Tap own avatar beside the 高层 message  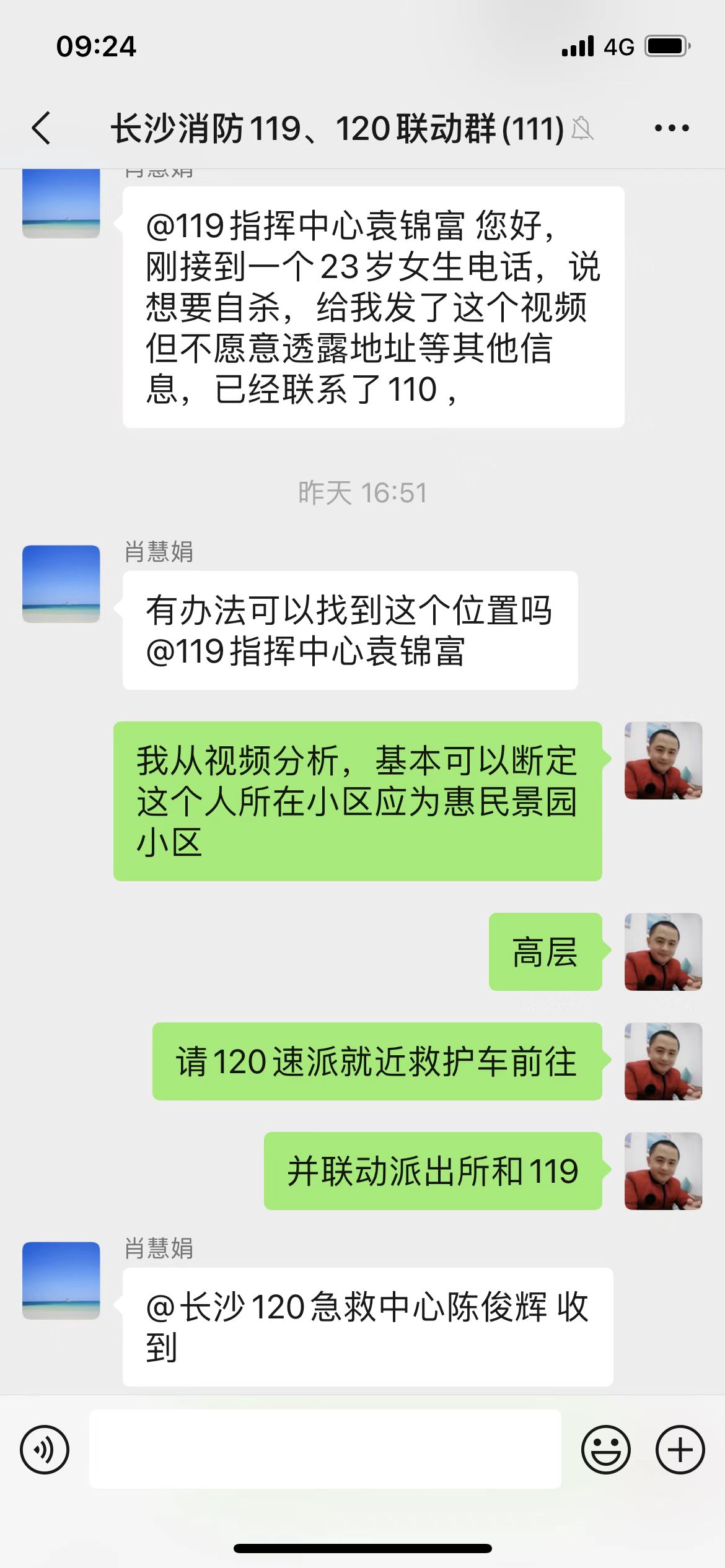click(663, 952)
